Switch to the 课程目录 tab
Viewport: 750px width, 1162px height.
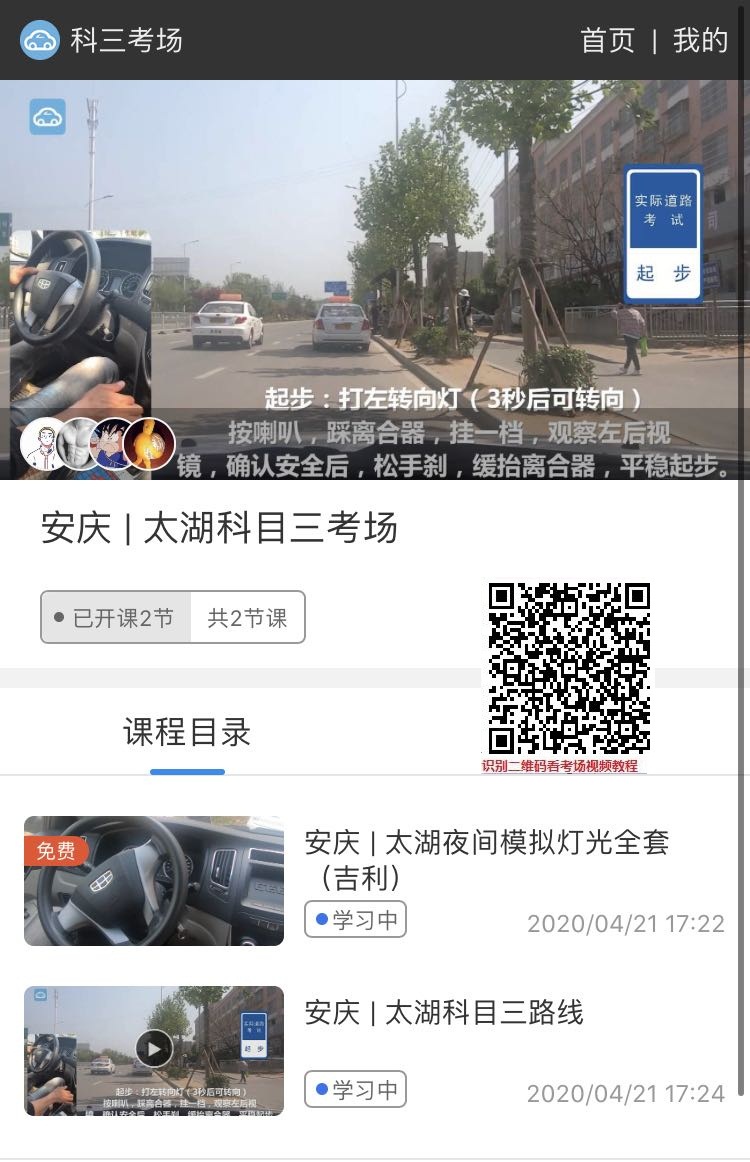click(x=187, y=733)
